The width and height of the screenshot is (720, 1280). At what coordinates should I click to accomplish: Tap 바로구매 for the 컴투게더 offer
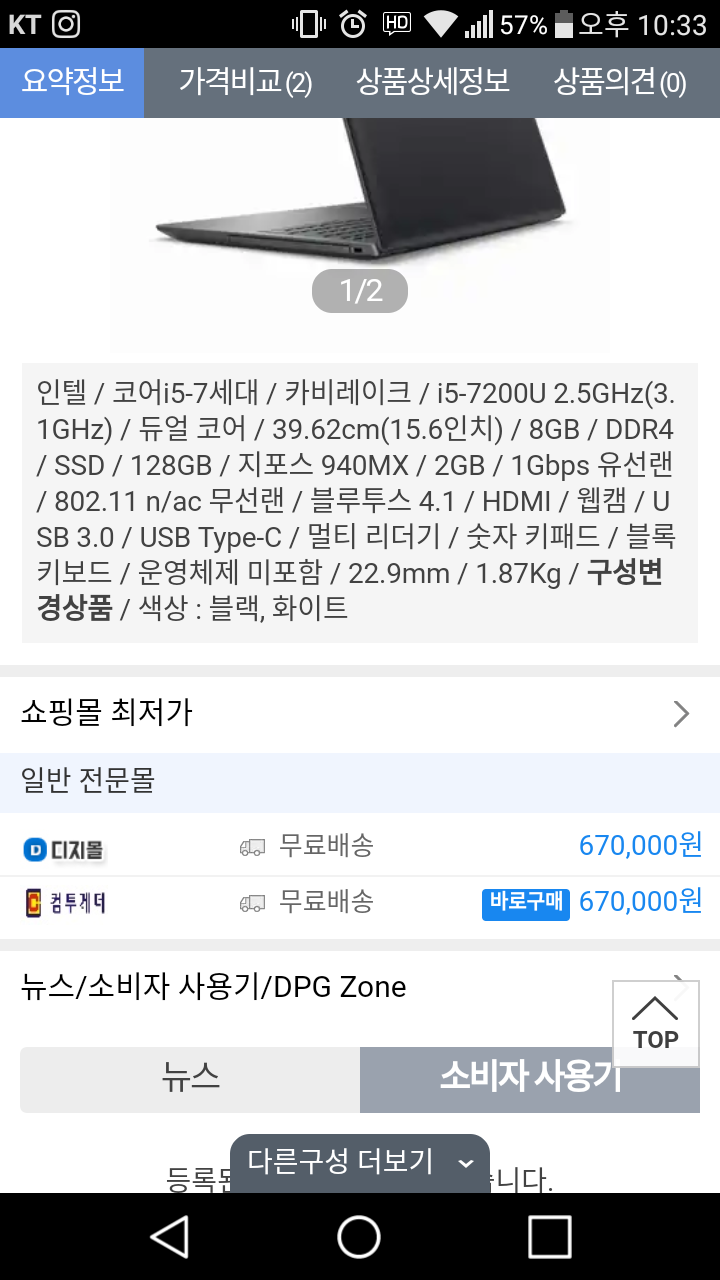click(526, 902)
